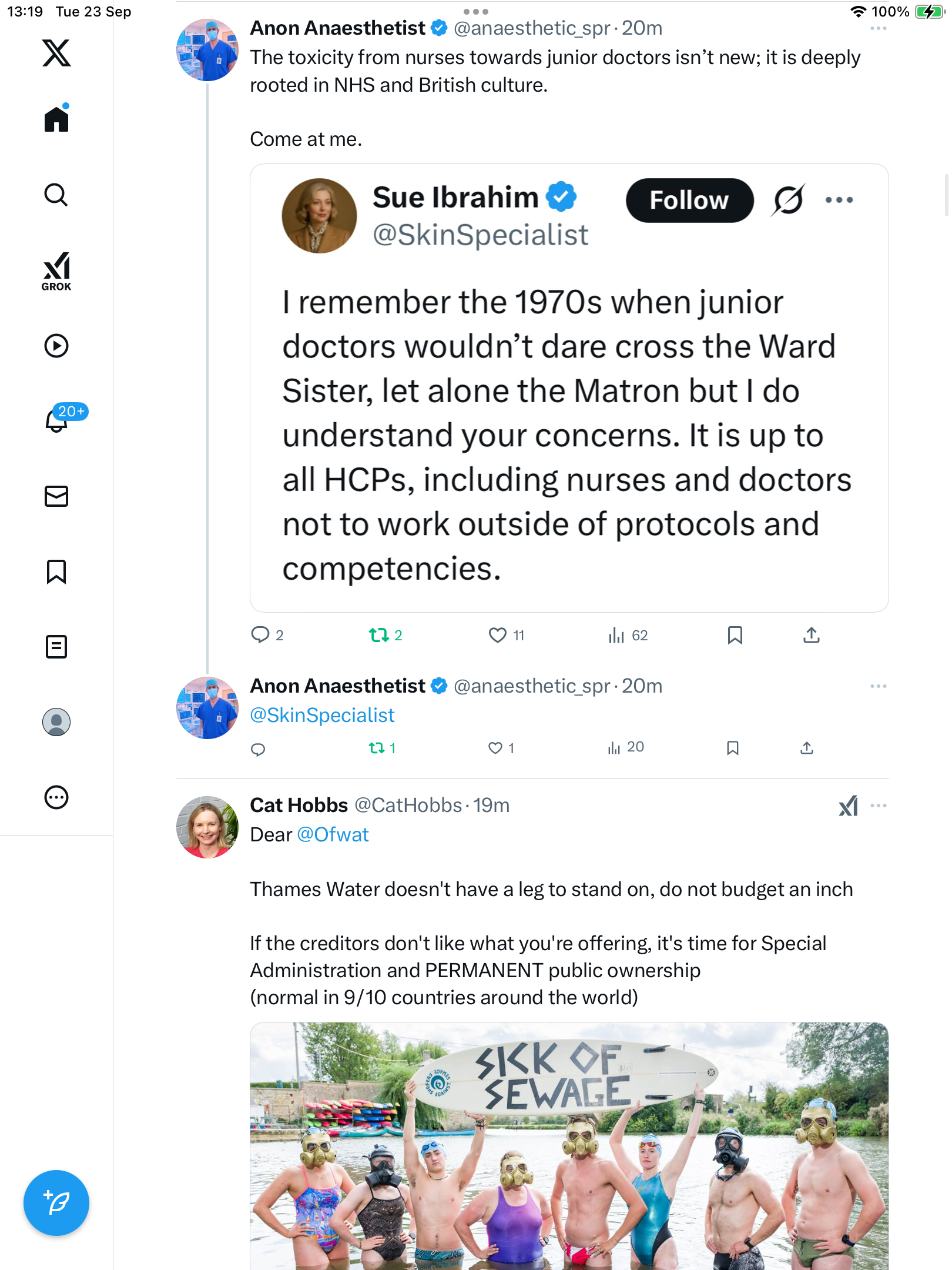Follow Sue Ibrahim
The image size is (952, 1270).
coord(689,200)
